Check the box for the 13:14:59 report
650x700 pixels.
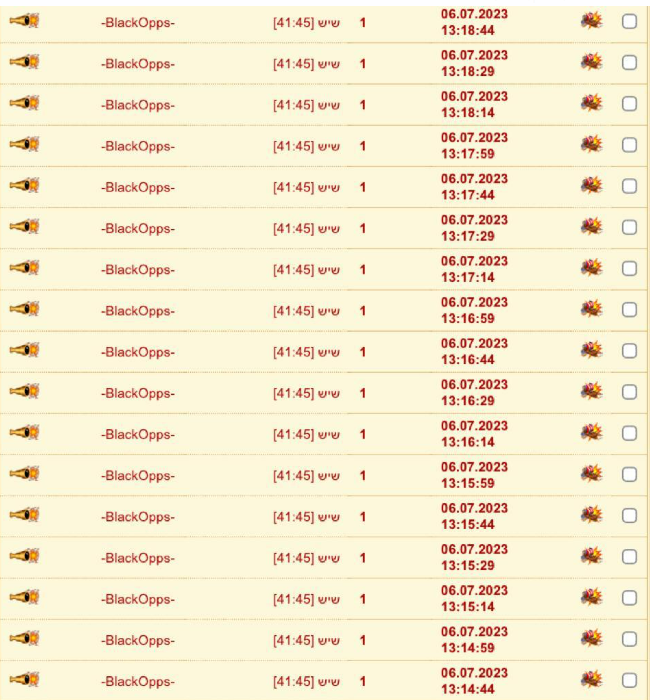[x=629, y=639]
